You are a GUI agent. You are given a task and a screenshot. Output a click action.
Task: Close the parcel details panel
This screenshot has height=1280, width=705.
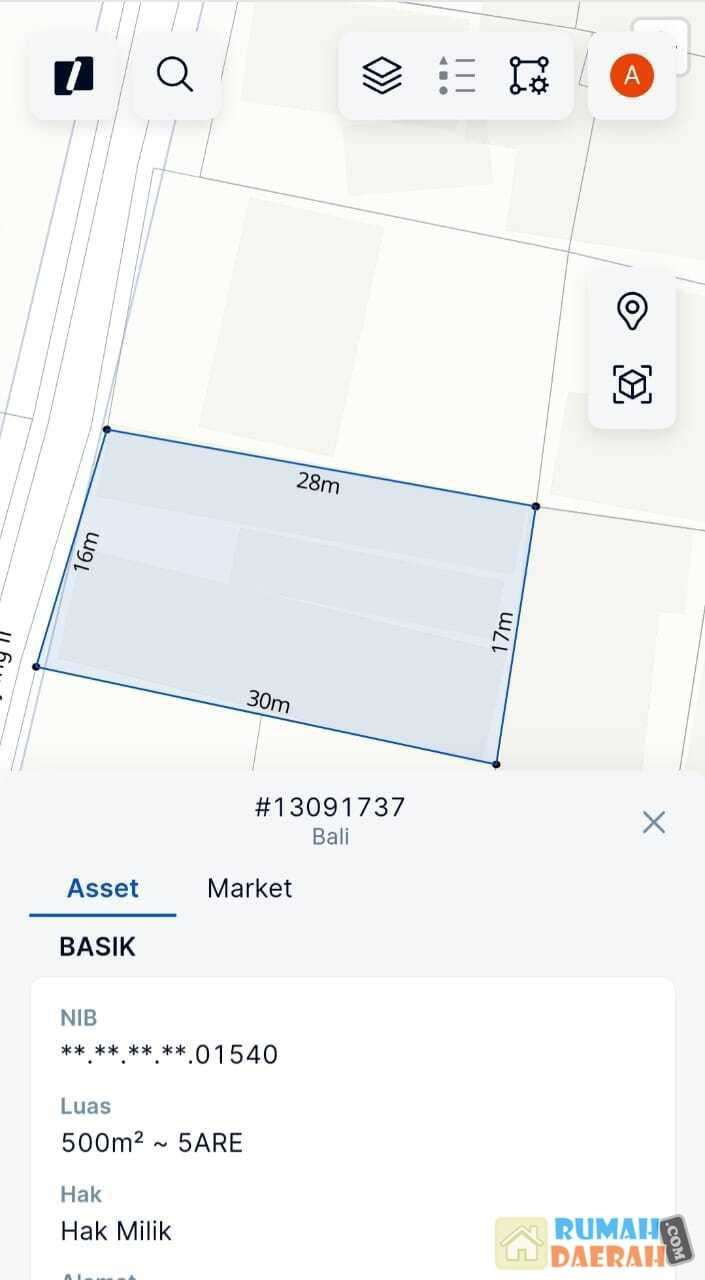point(653,822)
